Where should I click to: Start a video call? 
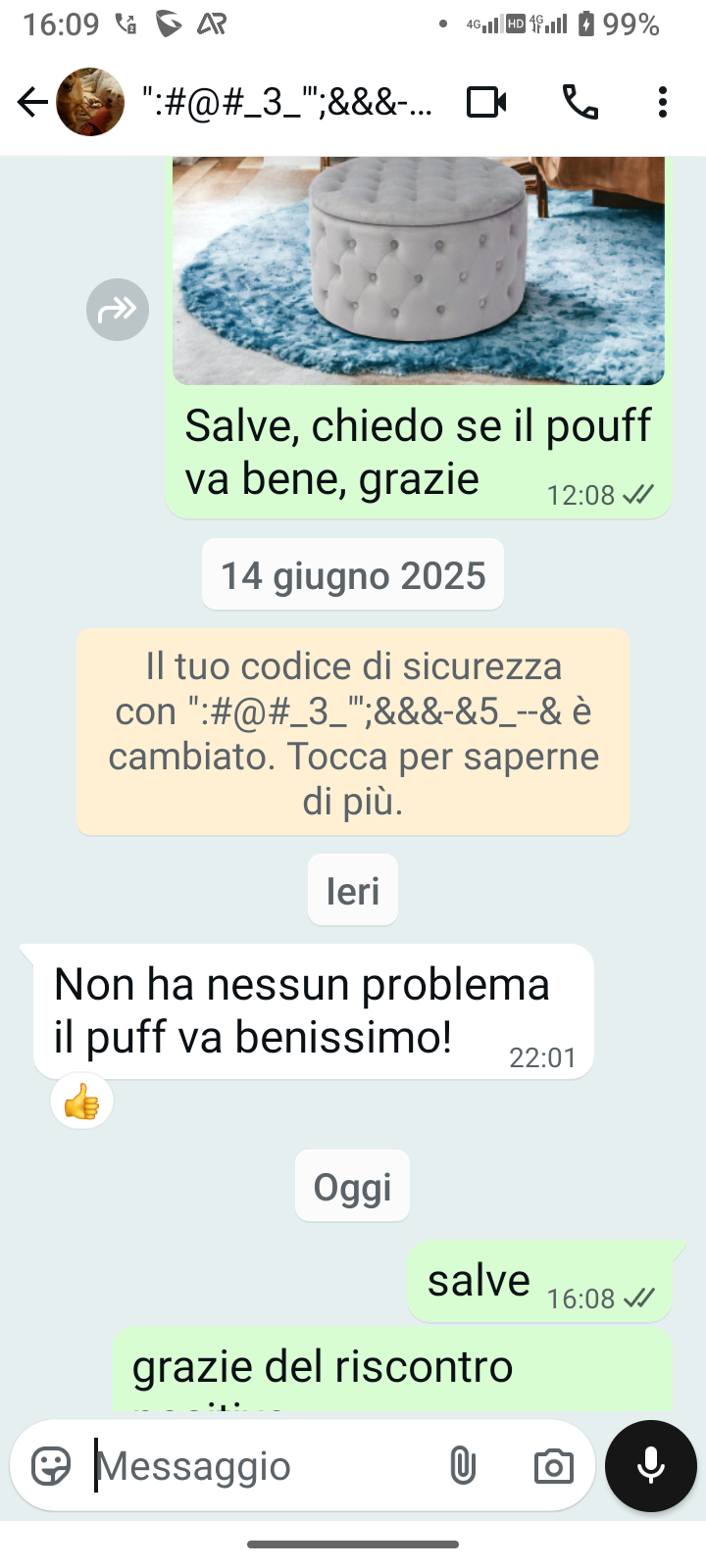[x=486, y=102]
